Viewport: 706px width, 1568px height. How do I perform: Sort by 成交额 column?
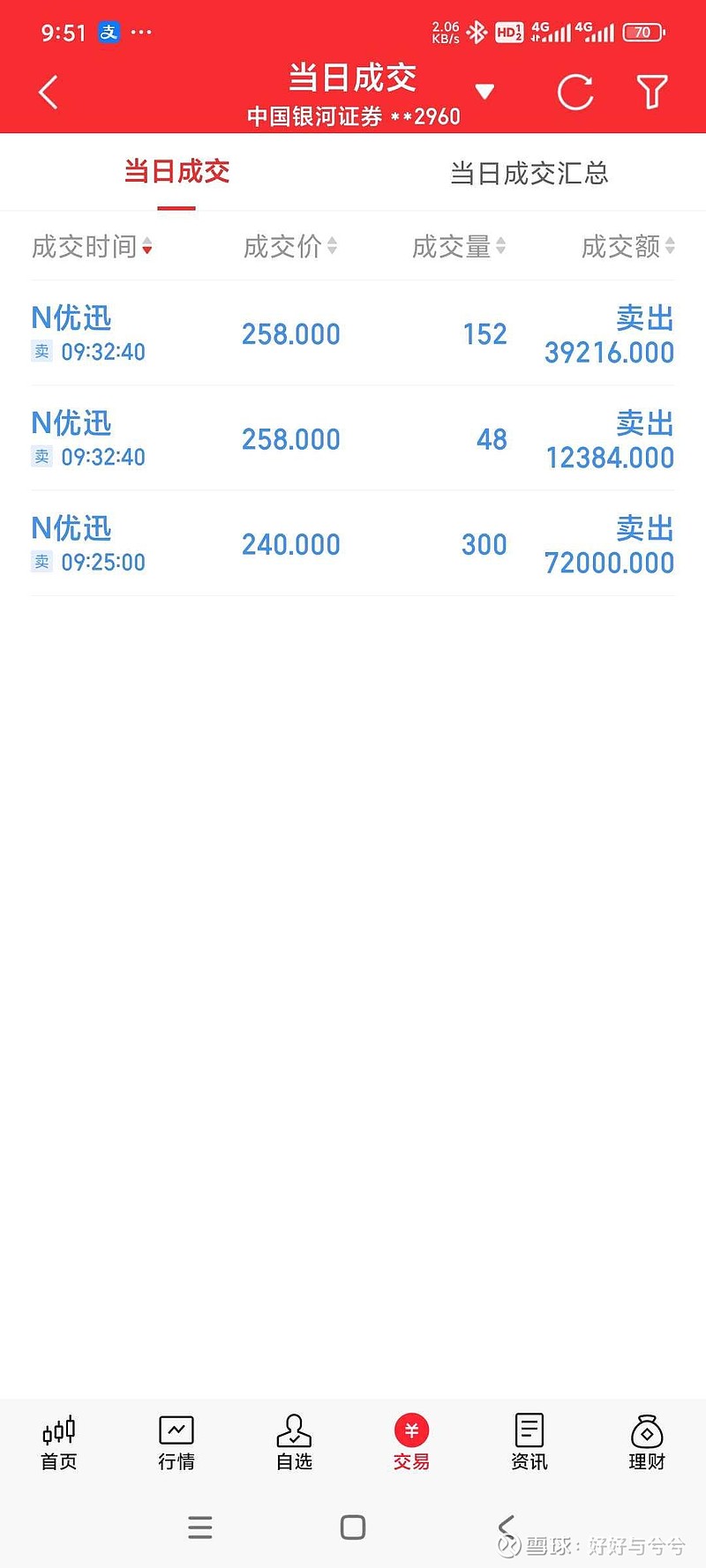pyautogui.click(x=627, y=247)
